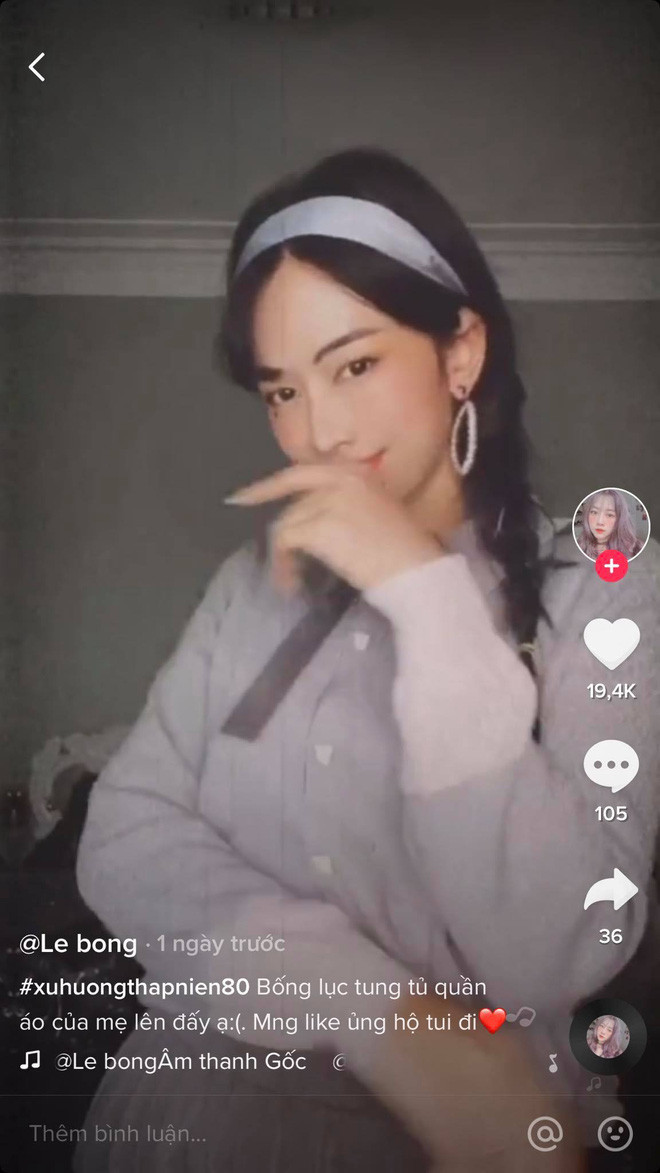Image resolution: width=660 pixels, height=1173 pixels.
Task: Open the spinning sound disc
Action: click(x=607, y=1037)
